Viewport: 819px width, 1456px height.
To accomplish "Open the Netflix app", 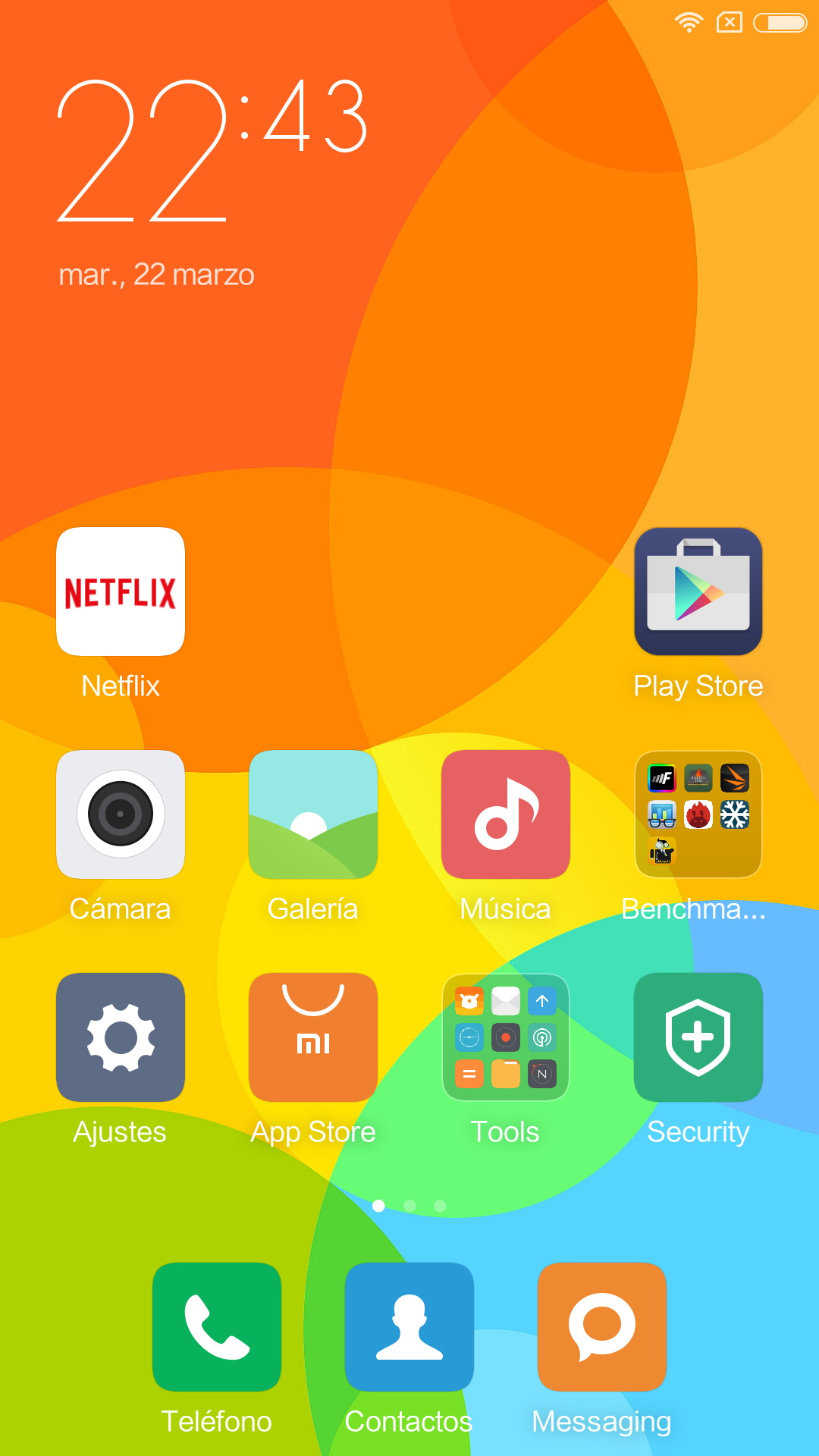I will (121, 591).
